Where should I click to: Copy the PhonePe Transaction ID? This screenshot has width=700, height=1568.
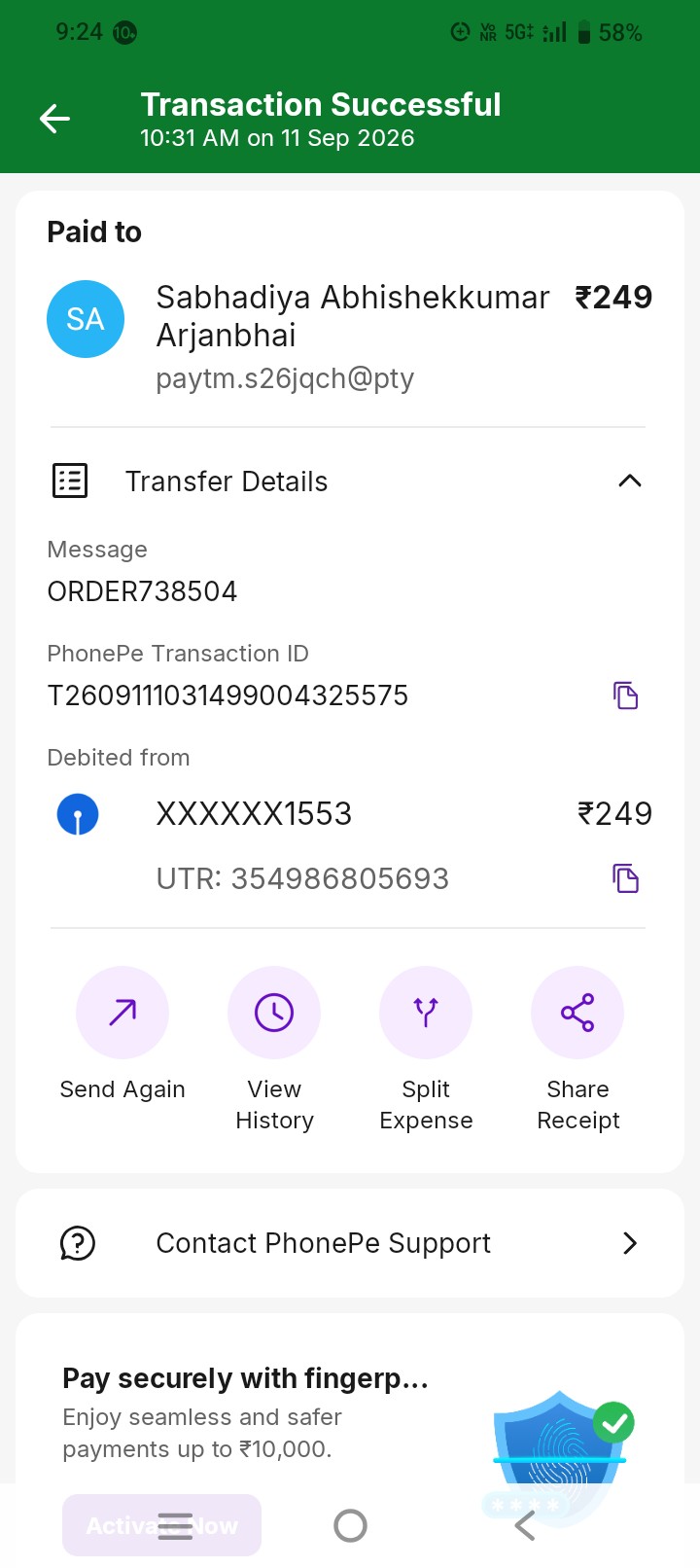625,695
